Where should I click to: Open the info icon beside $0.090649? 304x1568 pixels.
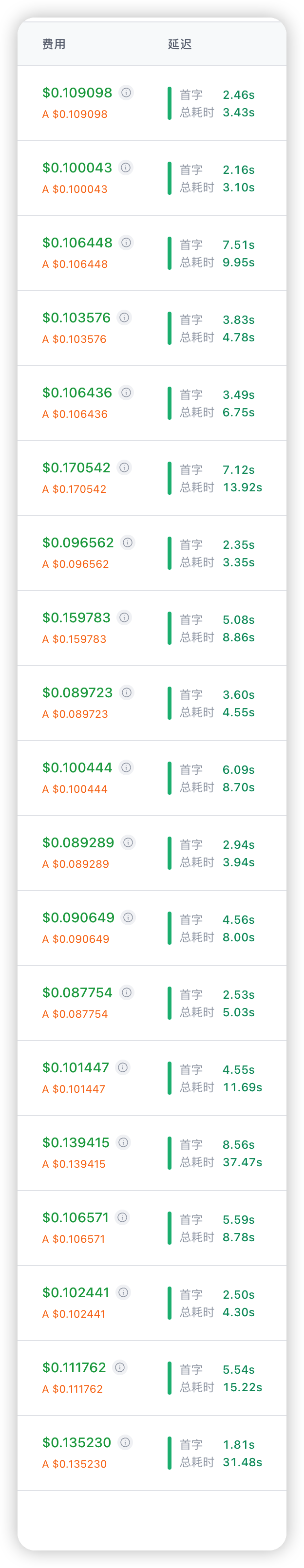point(128,916)
